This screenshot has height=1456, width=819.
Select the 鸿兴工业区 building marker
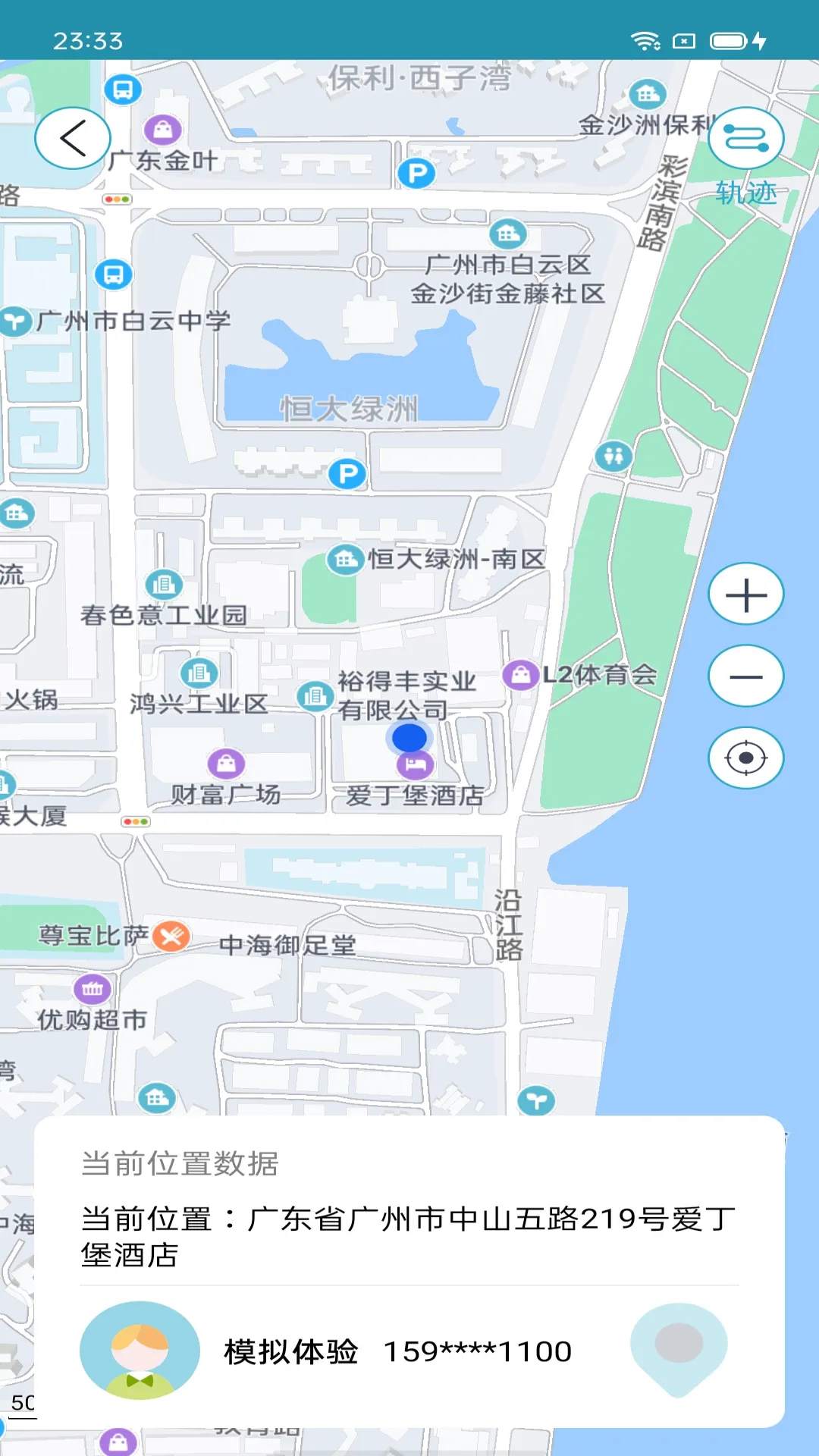pos(199,671)
